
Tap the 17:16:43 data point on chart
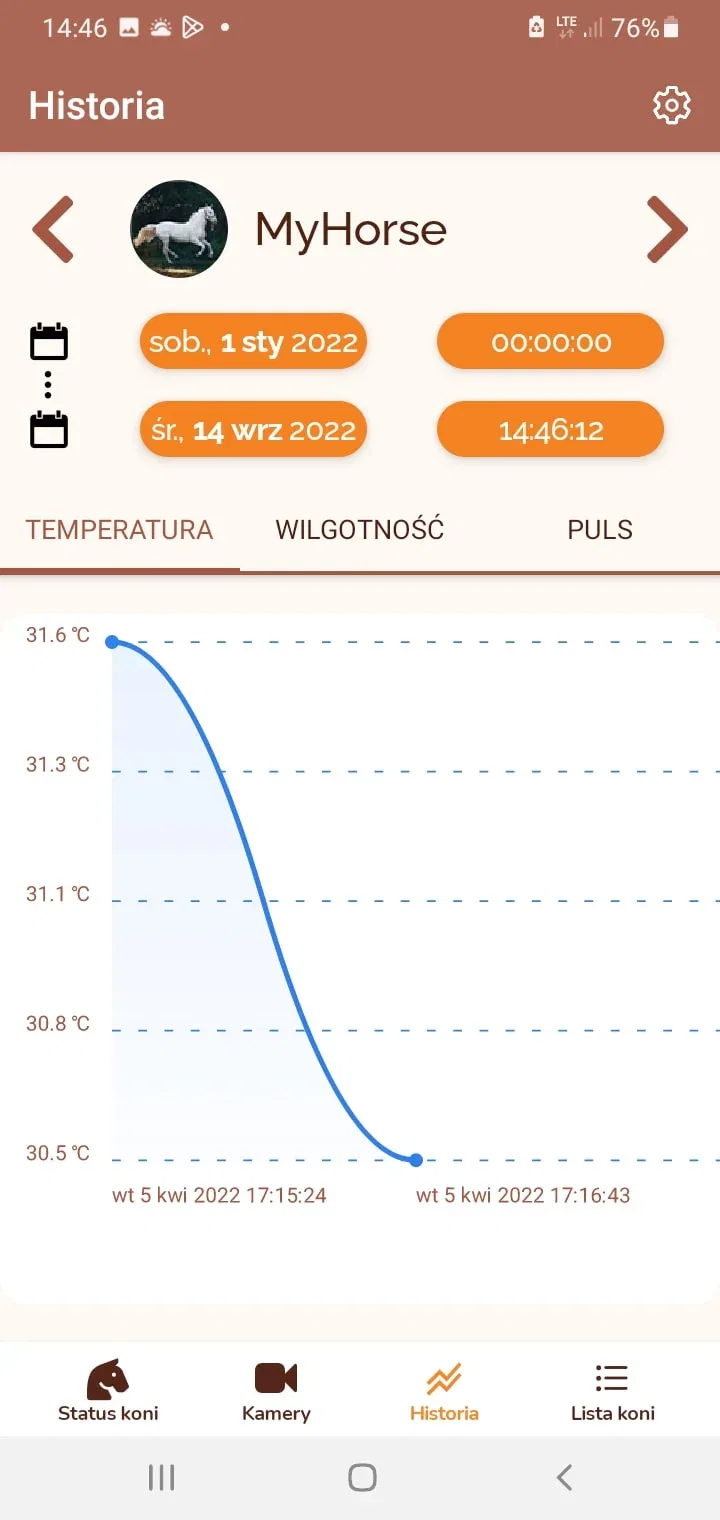(x=416, y=1160)
